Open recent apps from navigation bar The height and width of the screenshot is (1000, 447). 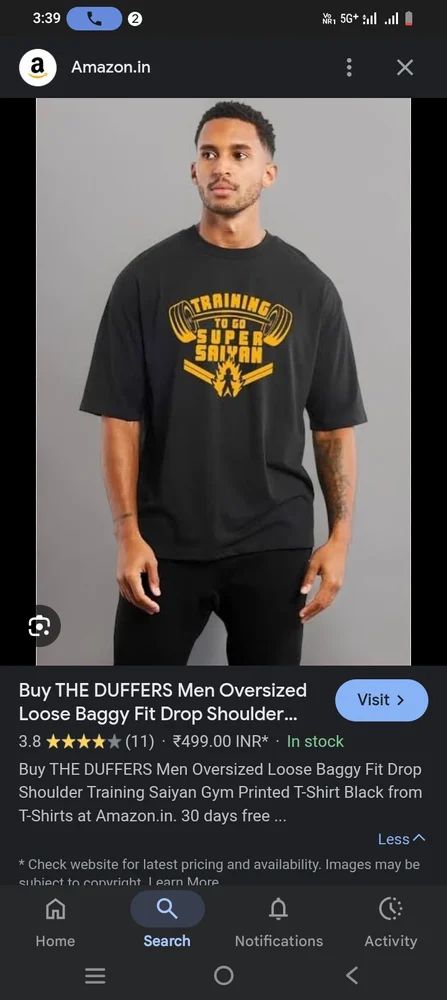click(x=95, y=975)
